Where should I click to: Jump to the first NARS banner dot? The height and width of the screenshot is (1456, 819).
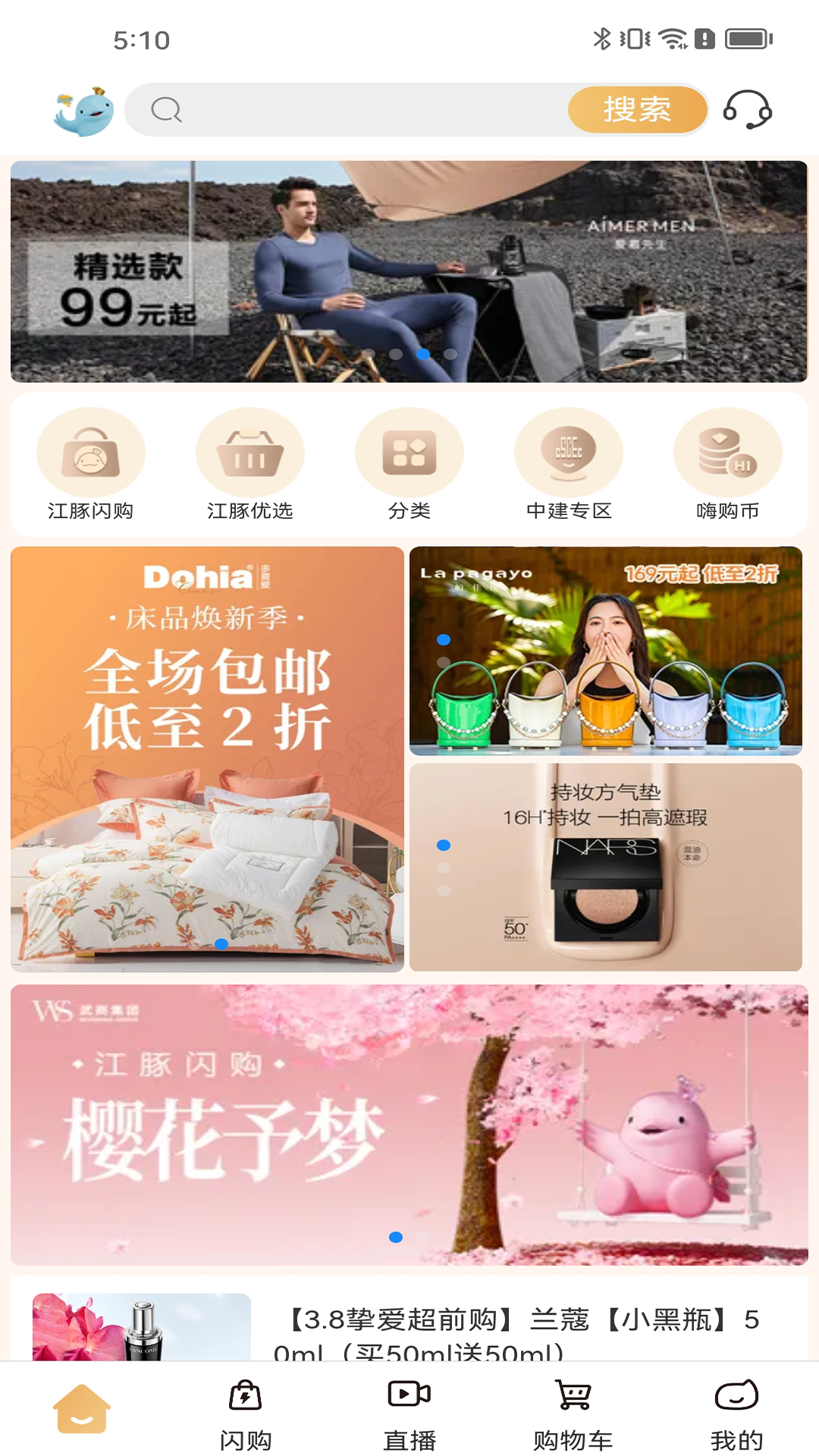tap(443, 844)
